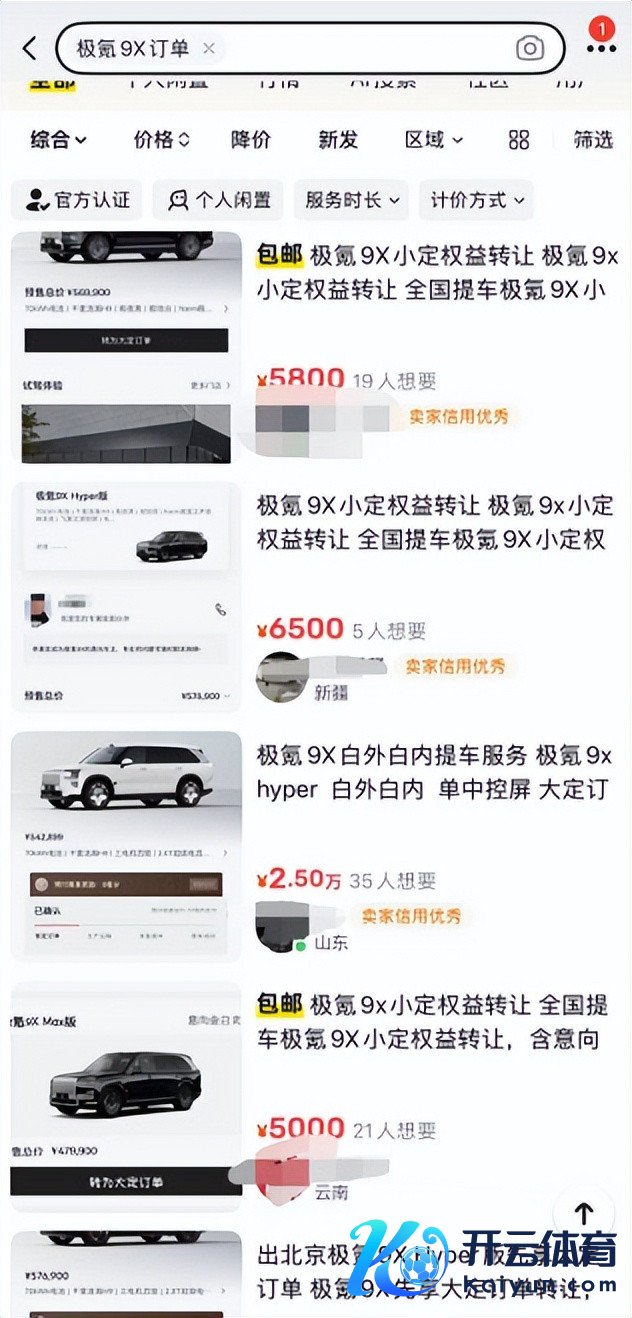Select the 降价 filter
Image resolution: width=632 pixels, height=1318 pixels.
[251, 140]
